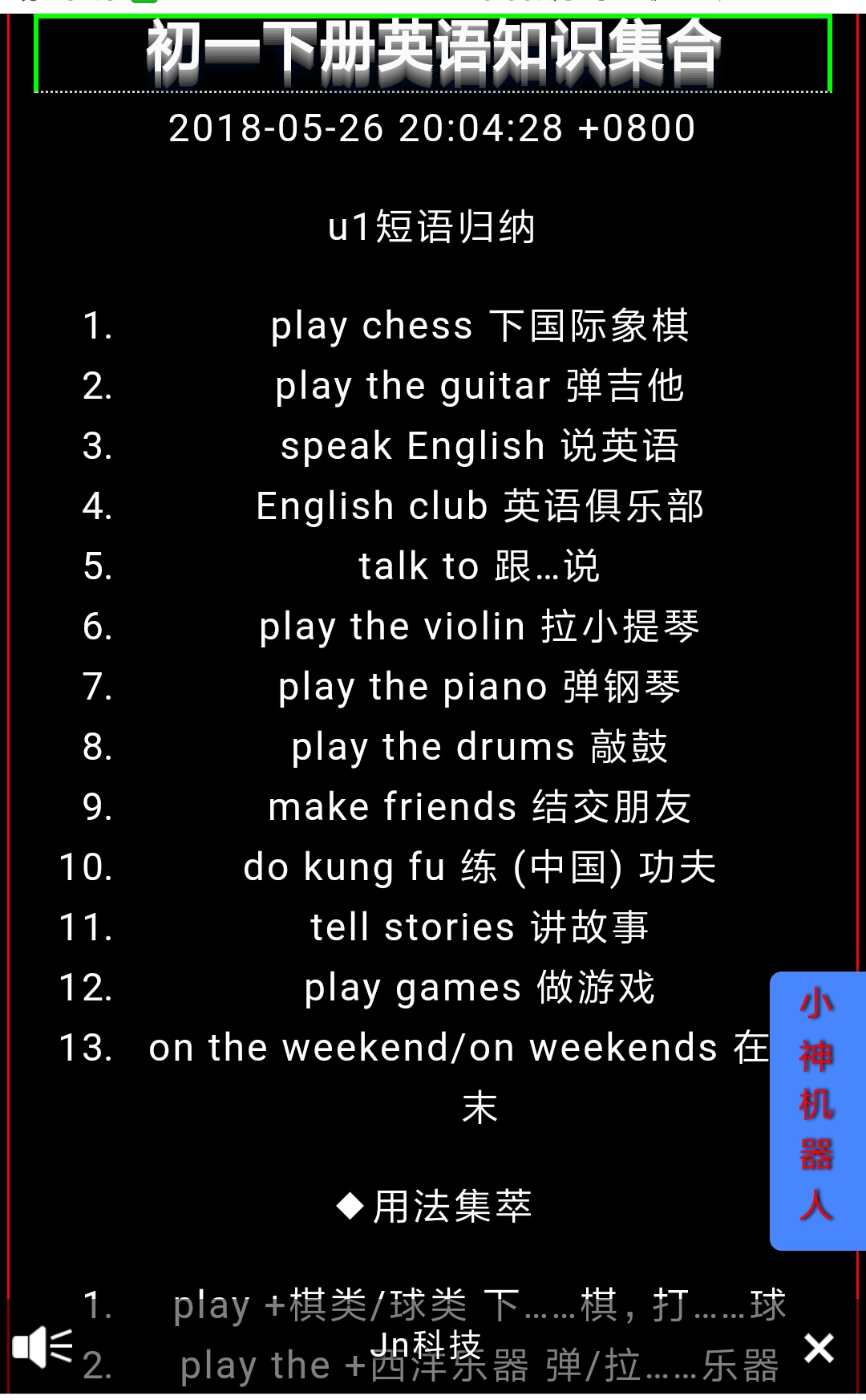Toggle the speaker sound icon
This screenshot has width=866, height=1400.
point(42,1347)
